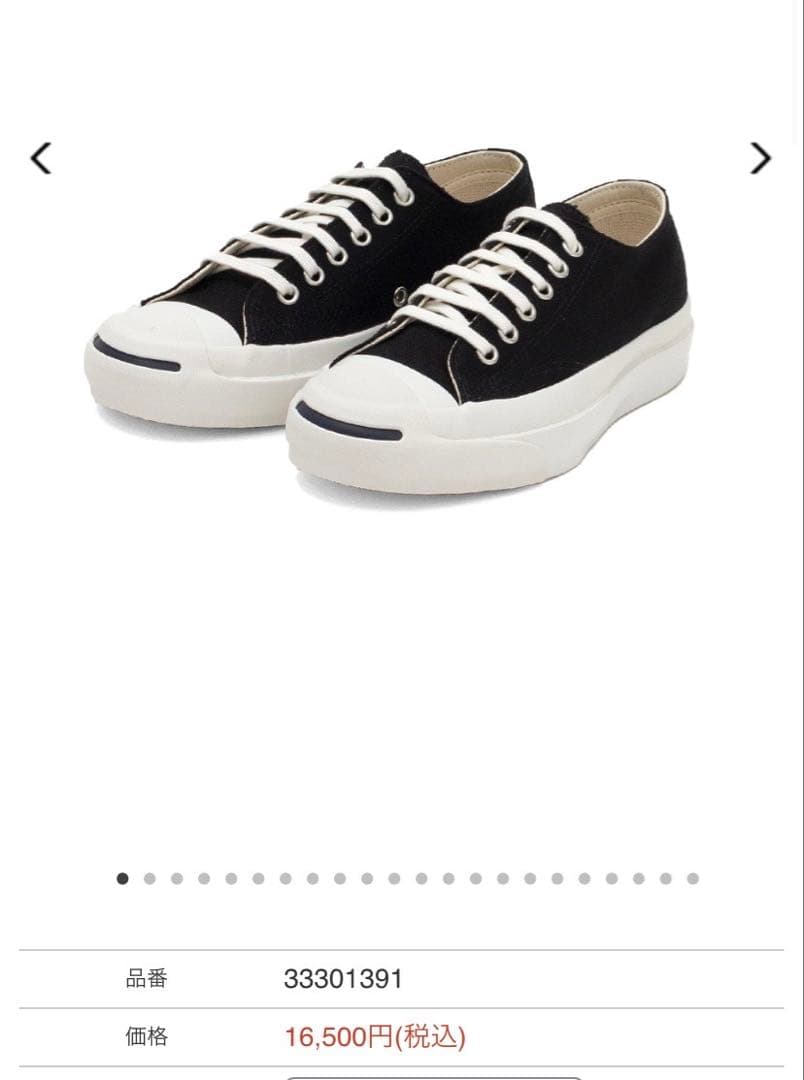This screenshot has width=804, height=1080.
Task: Jump to the second image via its pagination dot
Action: point(148,882)
